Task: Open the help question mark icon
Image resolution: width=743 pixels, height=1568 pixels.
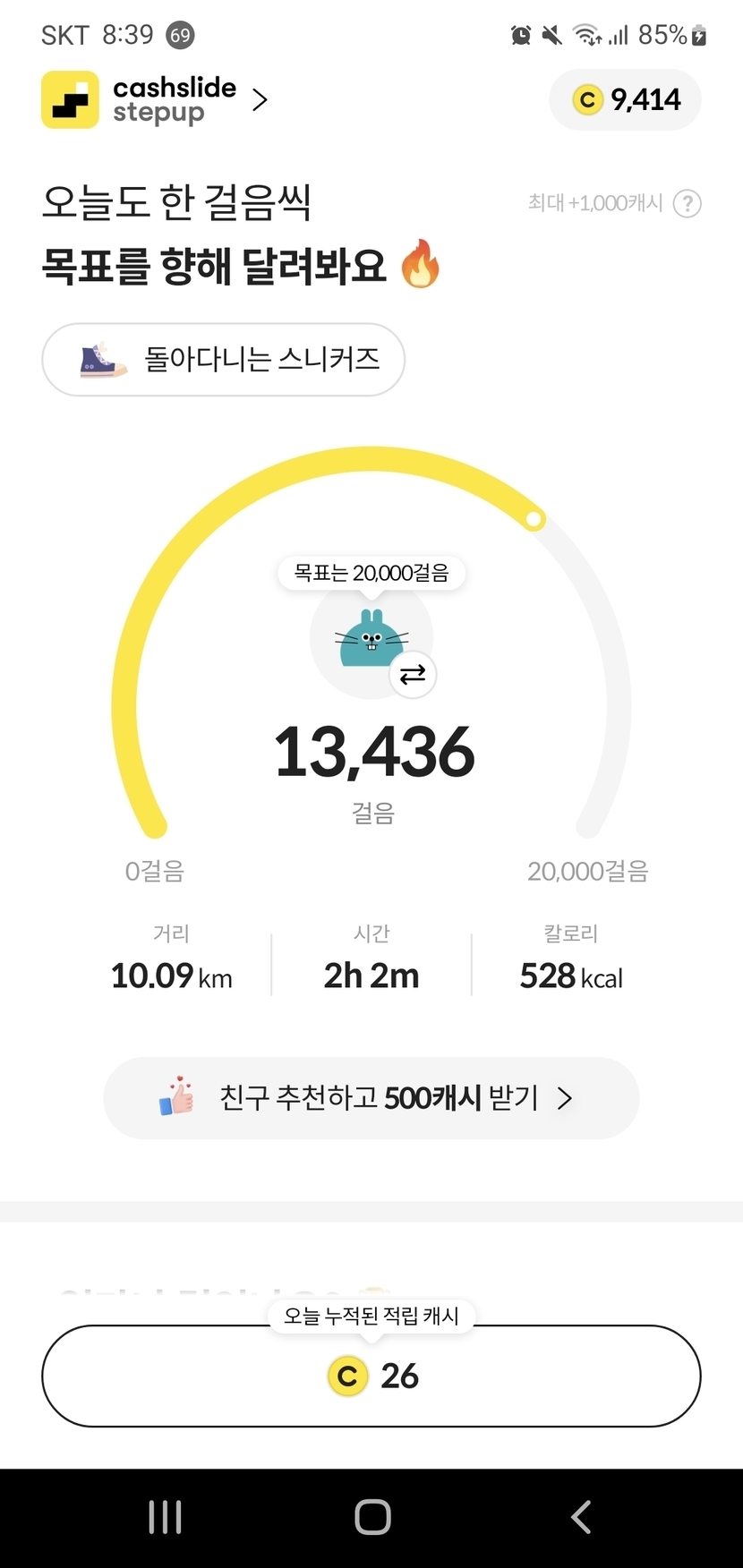Action: pos(687,204)
